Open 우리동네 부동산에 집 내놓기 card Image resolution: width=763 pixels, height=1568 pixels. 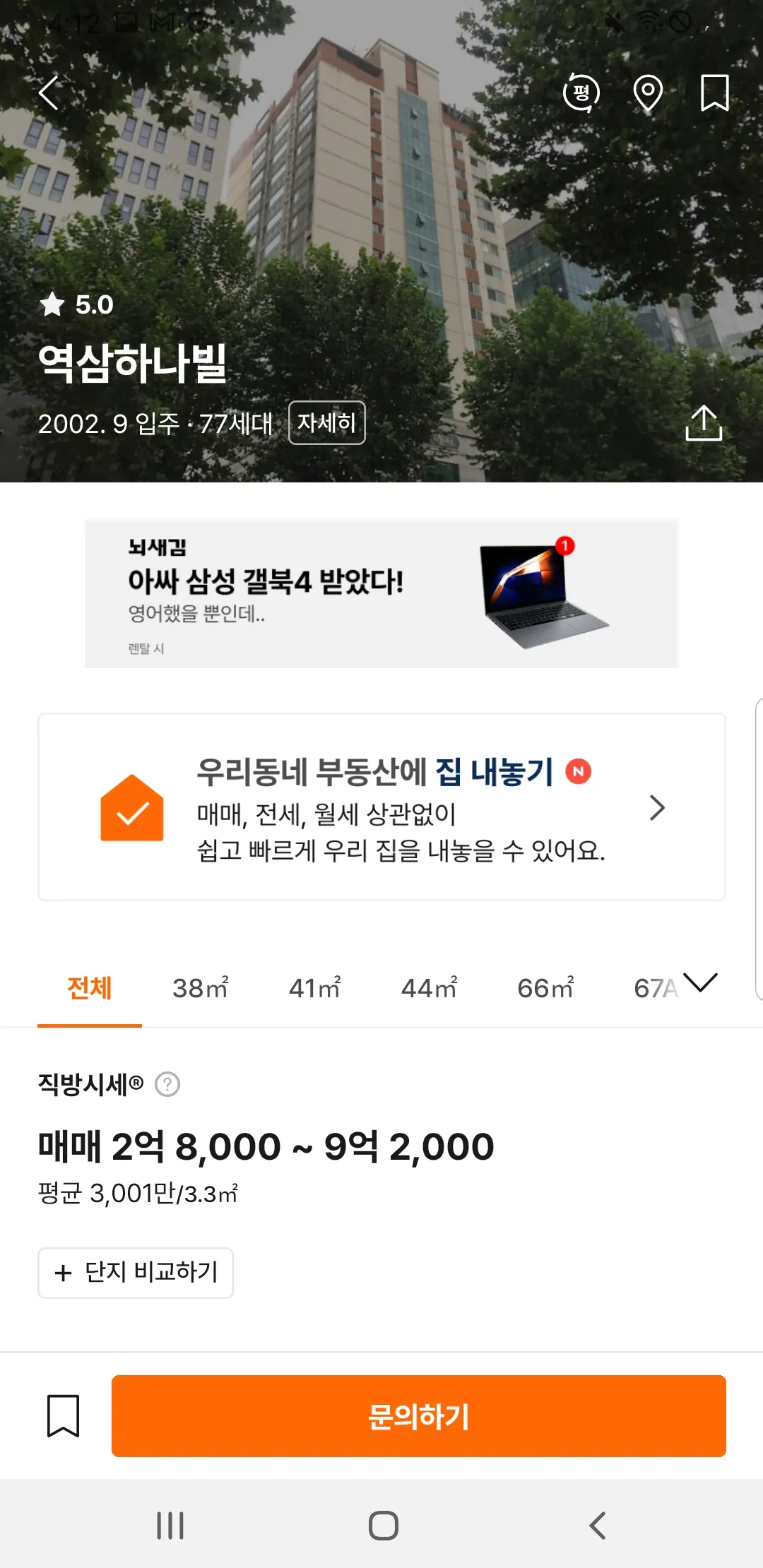pos(381,807)
